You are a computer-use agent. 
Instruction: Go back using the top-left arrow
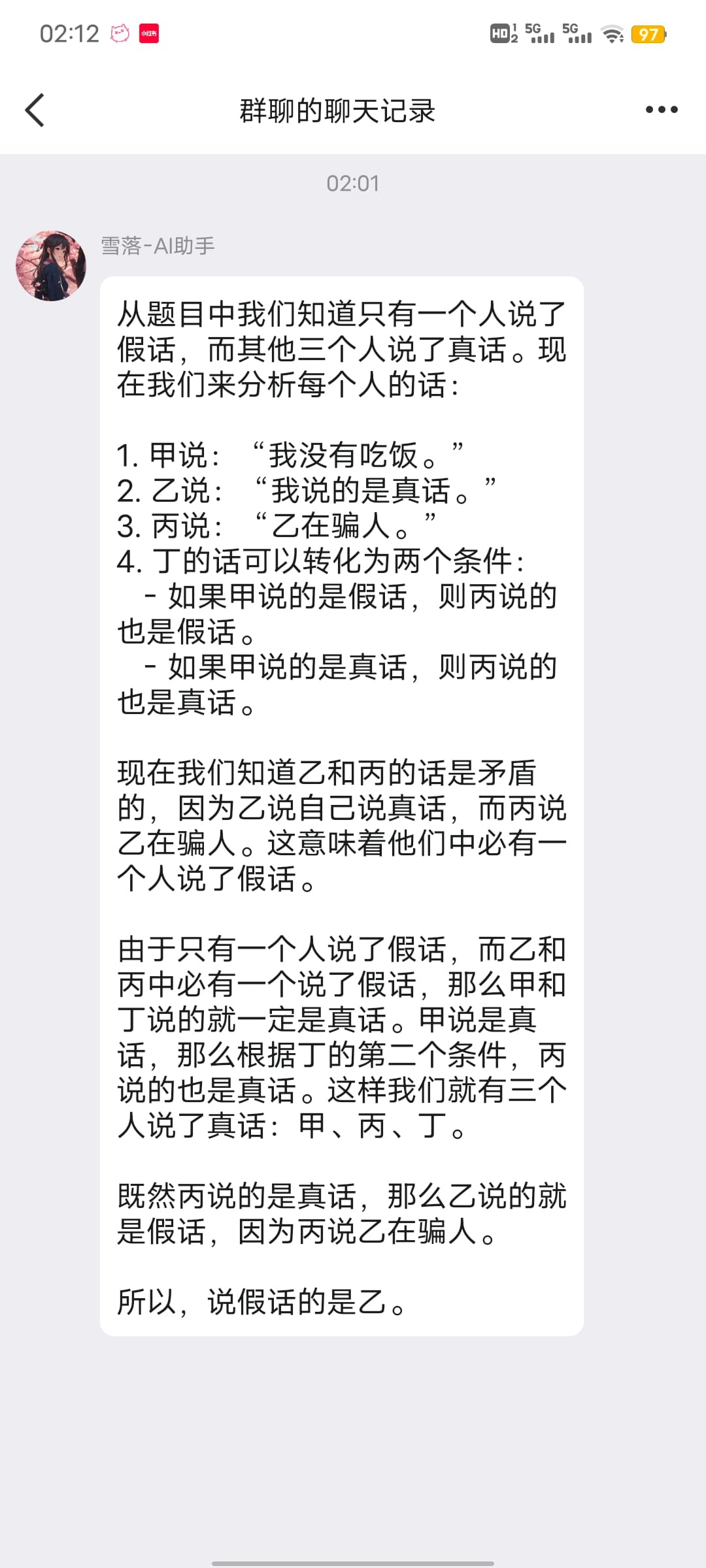tap(35, 110)
